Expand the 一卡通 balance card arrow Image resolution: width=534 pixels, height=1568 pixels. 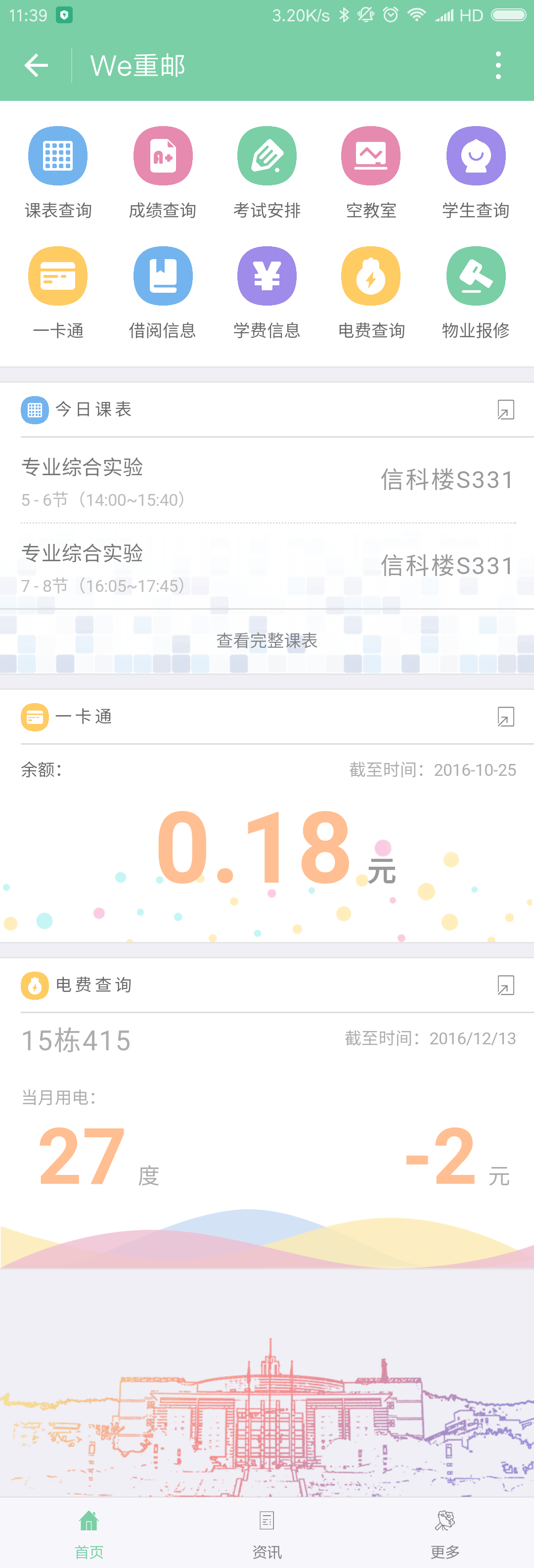point(504,717)
